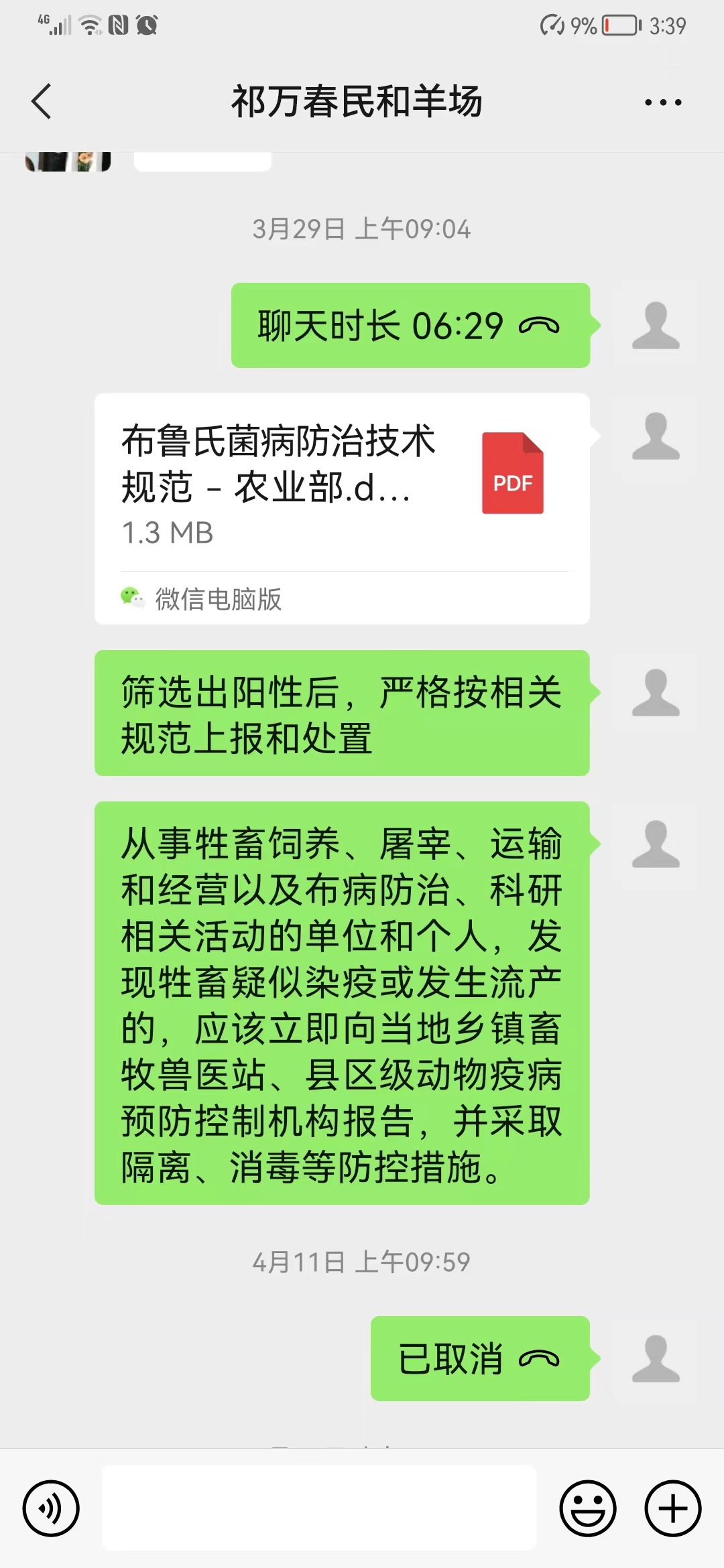Open the plus attachments menu
724x1568 pixels.
click(x=673, y=1508)
